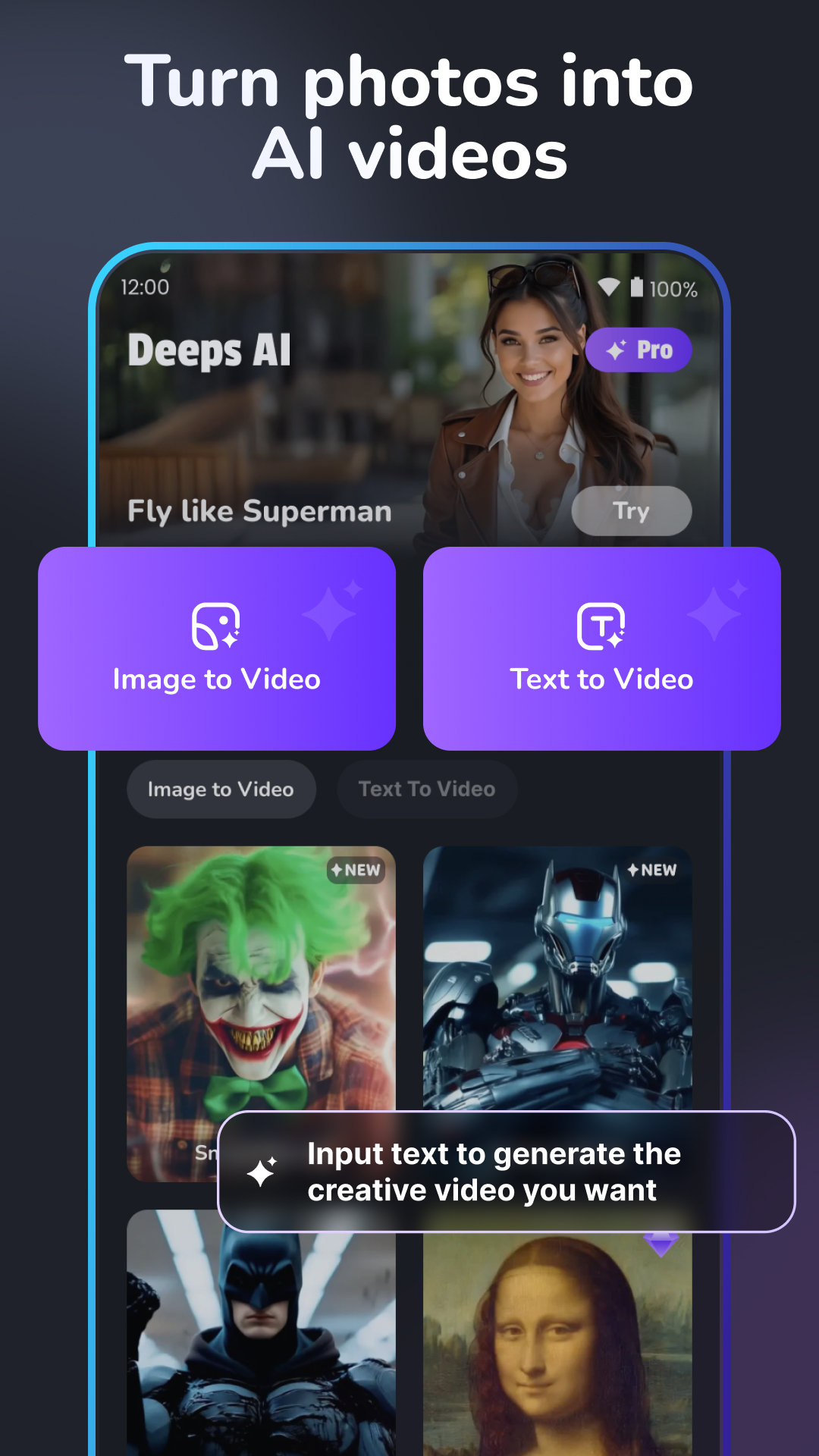Image resolution: width=819 pixels, height=1456 pixels.
Task: Tap the Wi-Fi status icon
Action: coord(608,287)
